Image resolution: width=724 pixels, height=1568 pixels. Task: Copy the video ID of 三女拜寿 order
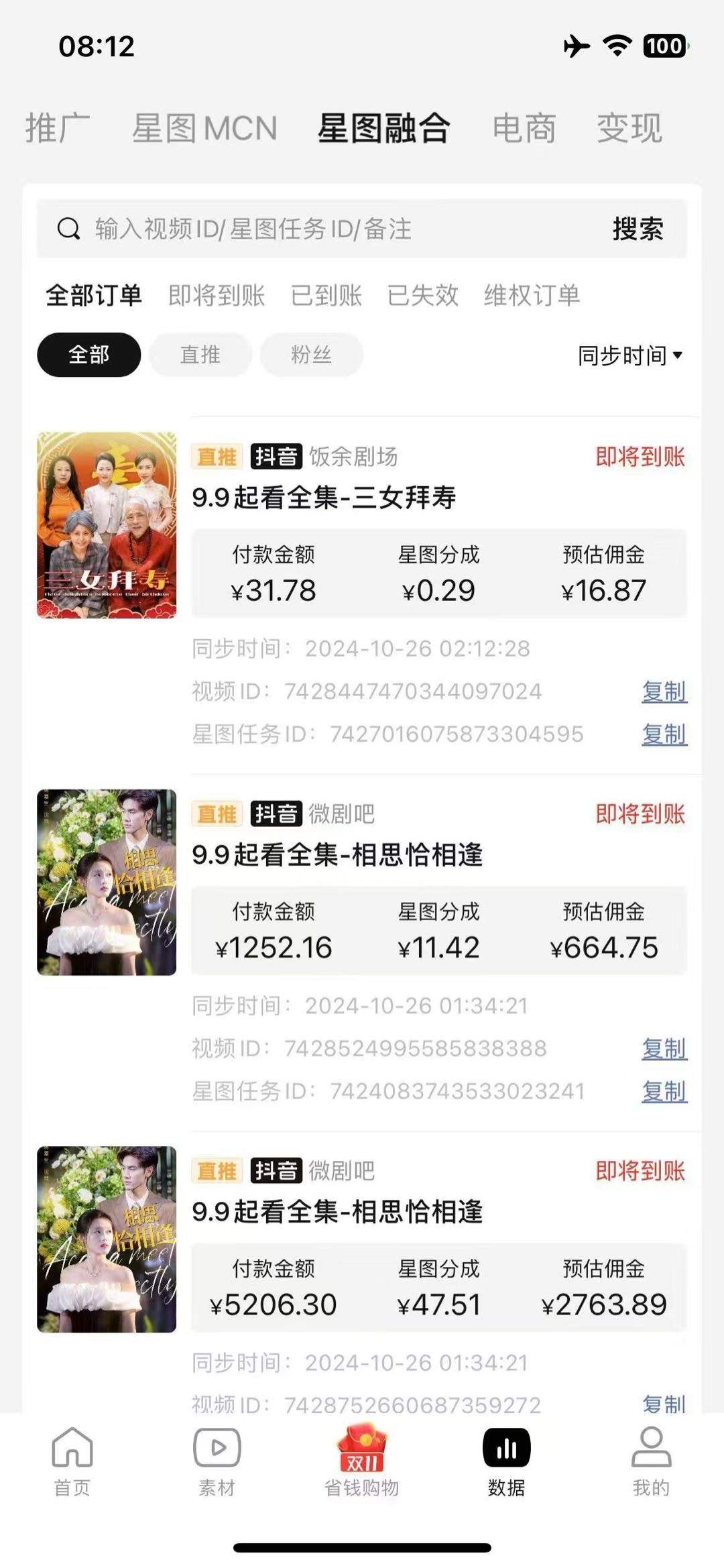point(664,691)
